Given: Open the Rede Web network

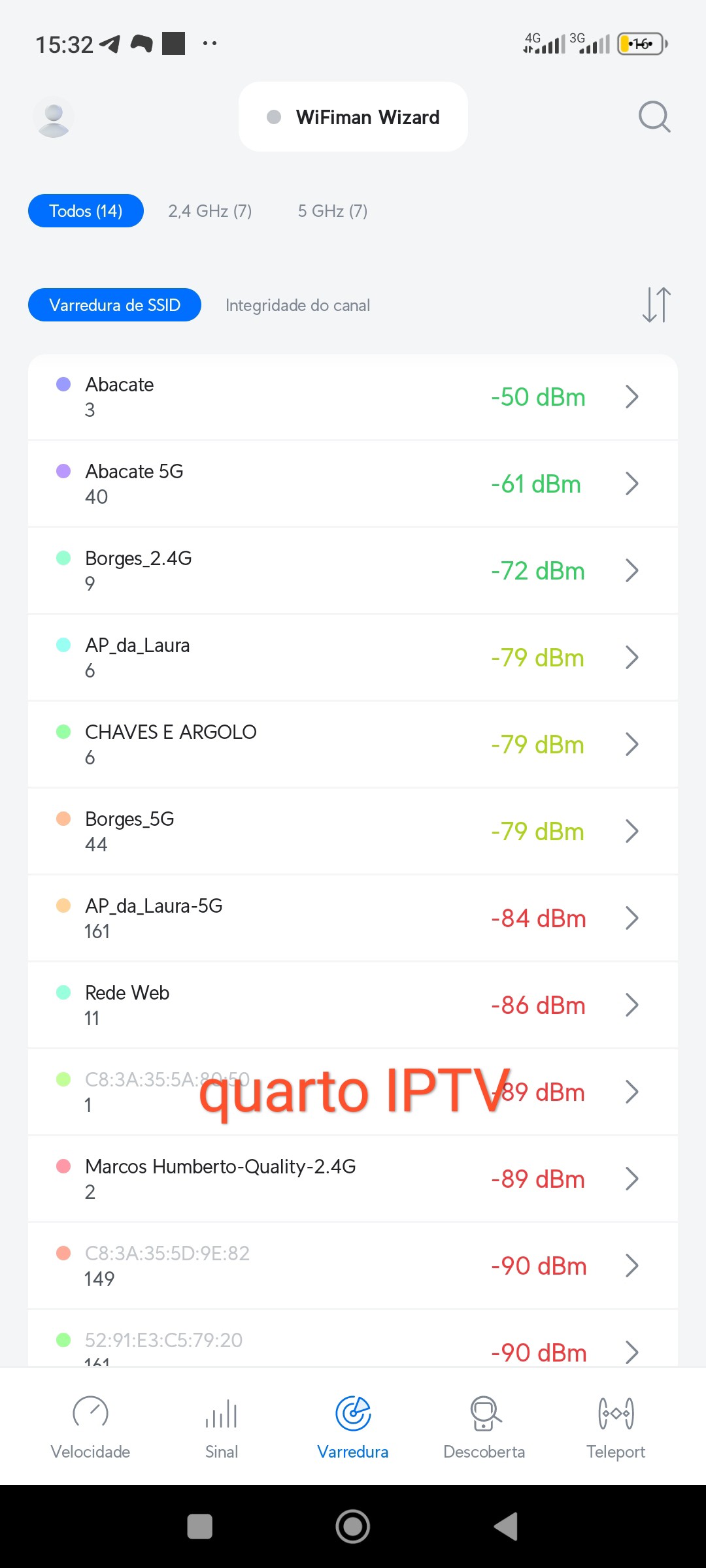Looking at the screenshot, I should 353,1005.
